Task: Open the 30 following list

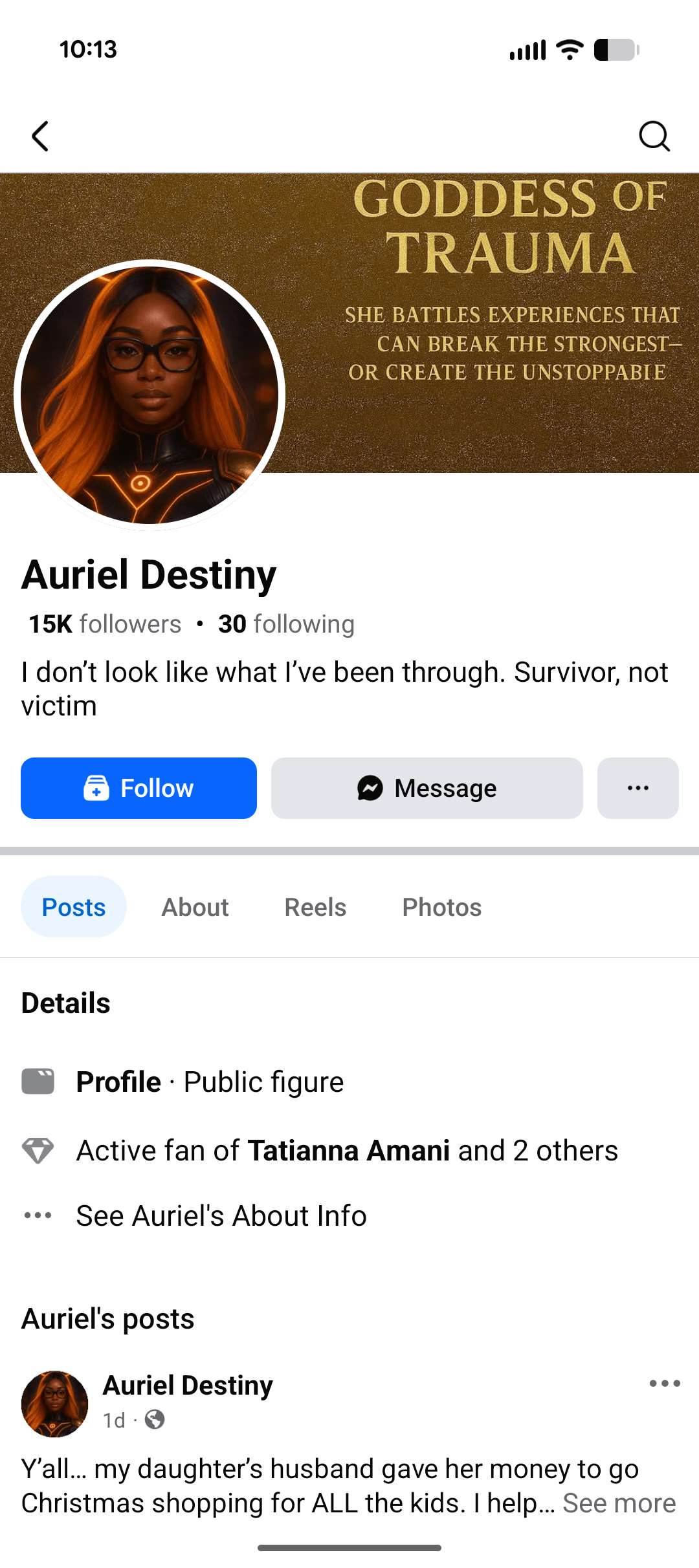Action: (x=286, y=624)
